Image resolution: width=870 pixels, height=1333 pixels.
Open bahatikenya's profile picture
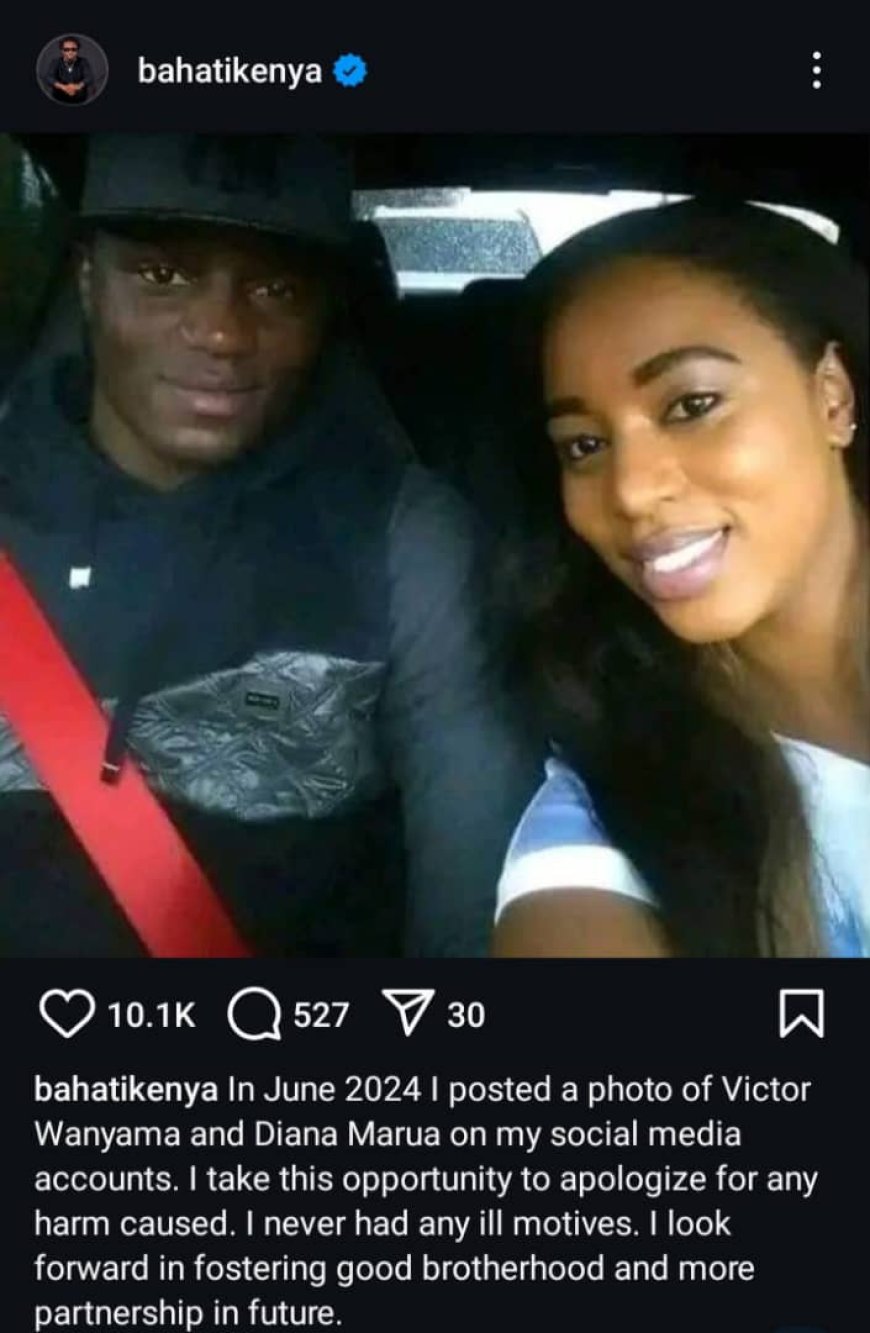[x=71, y=70]
